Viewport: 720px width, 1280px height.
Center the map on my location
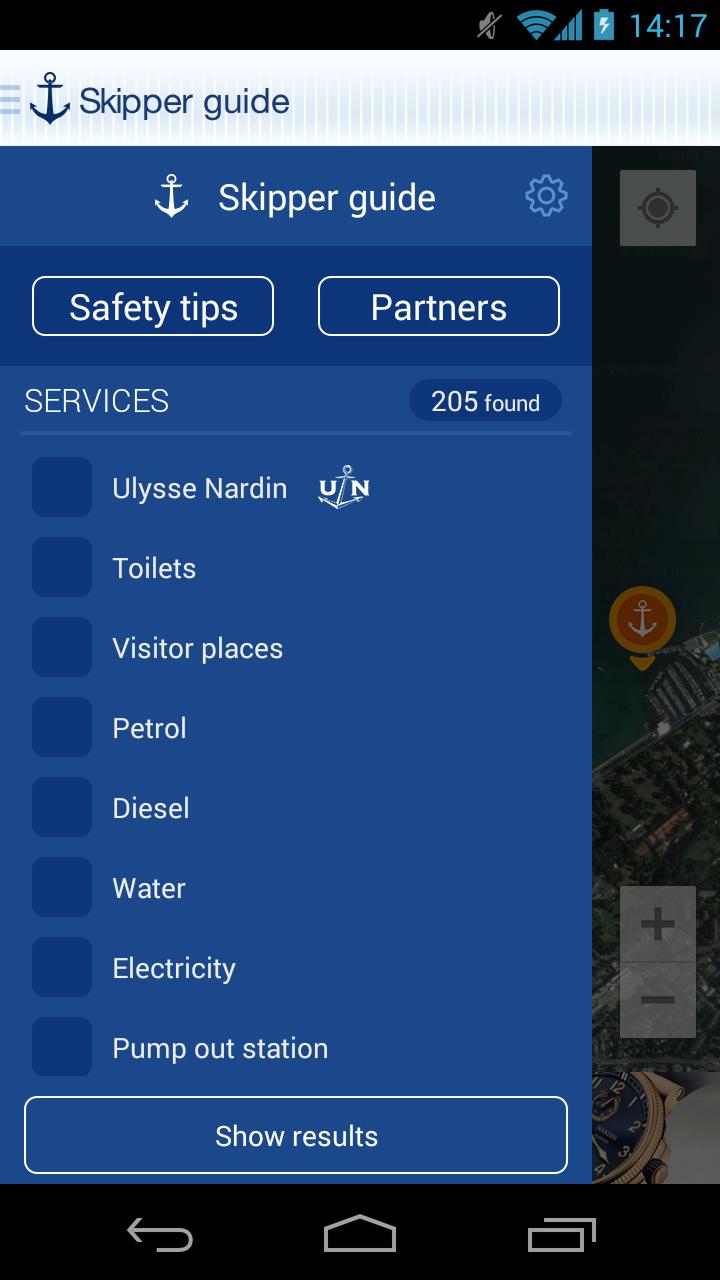(657, 208)
